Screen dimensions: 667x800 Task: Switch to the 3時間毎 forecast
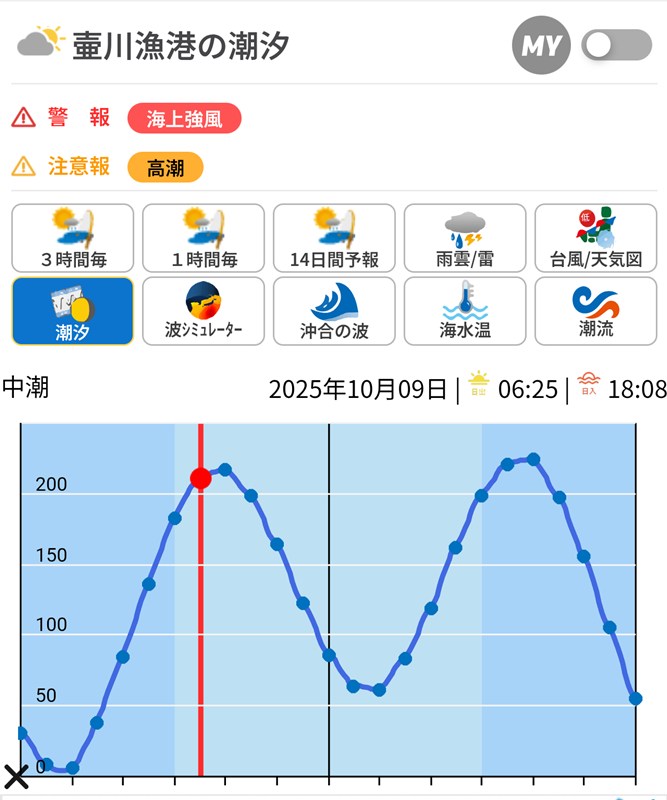pyautogui.click(x=72, y=238)
